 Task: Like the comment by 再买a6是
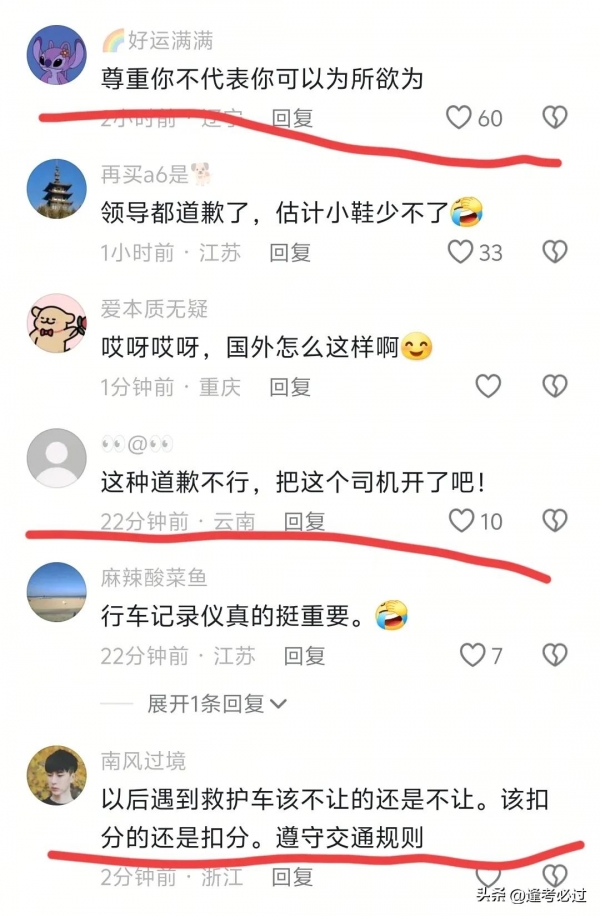[x=460, y=252]
